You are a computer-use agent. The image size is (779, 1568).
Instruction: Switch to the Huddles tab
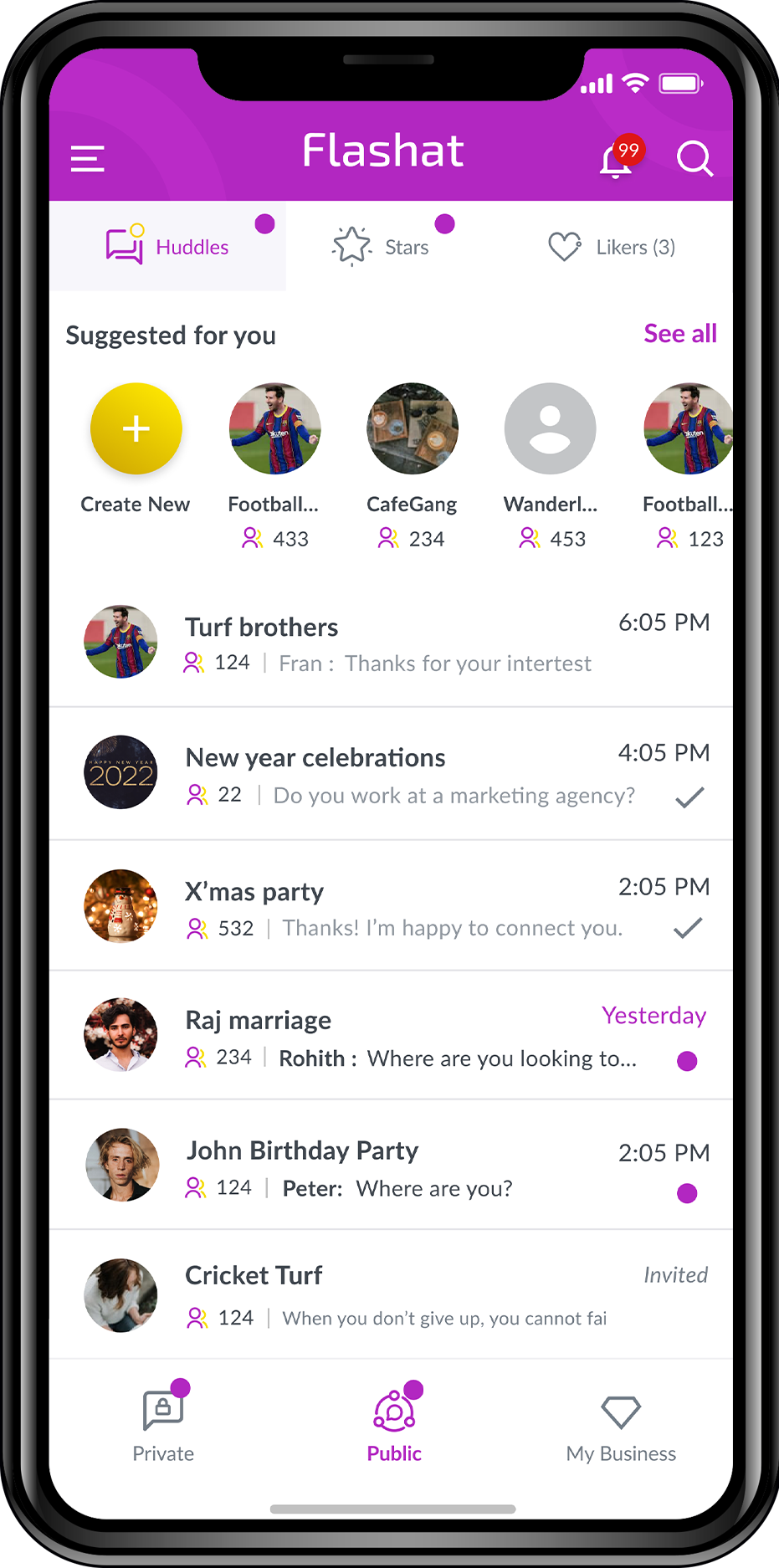pyautogui.click(x=167, y=247)
